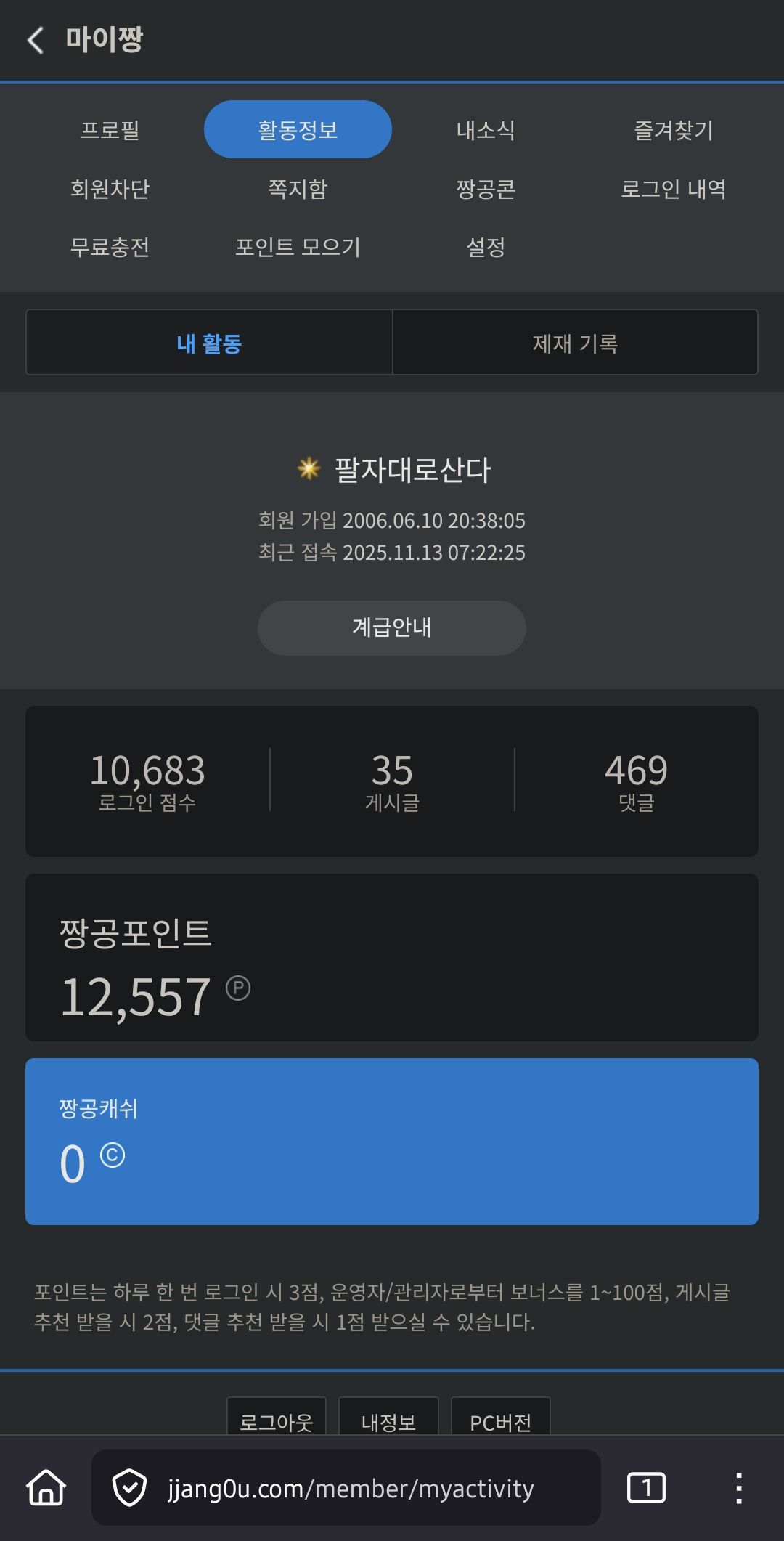Open the 프로필 tab
This screenshot has width=784, height=1541.
(110, 130)
